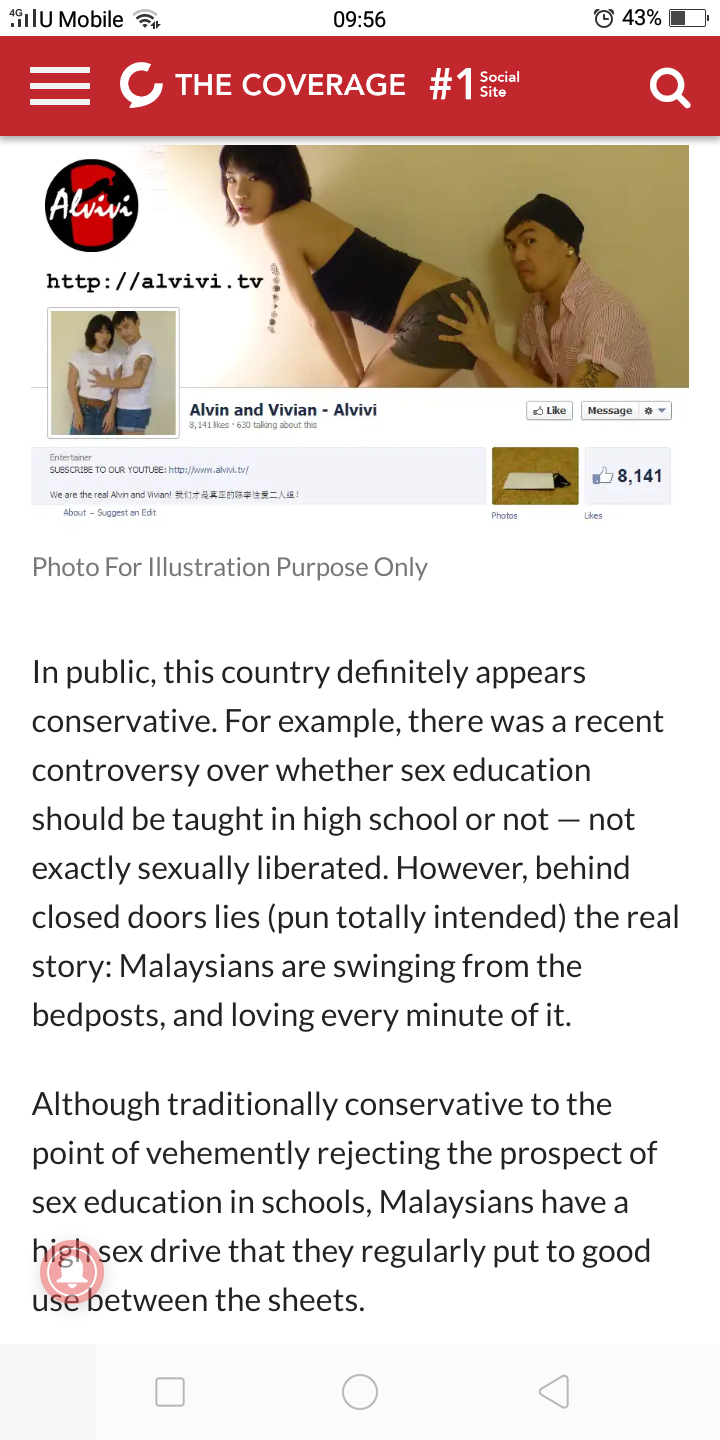This screenshot has width=720, height=1440.
Task: Go to The Coverage homepage
Action: [263, 85]
